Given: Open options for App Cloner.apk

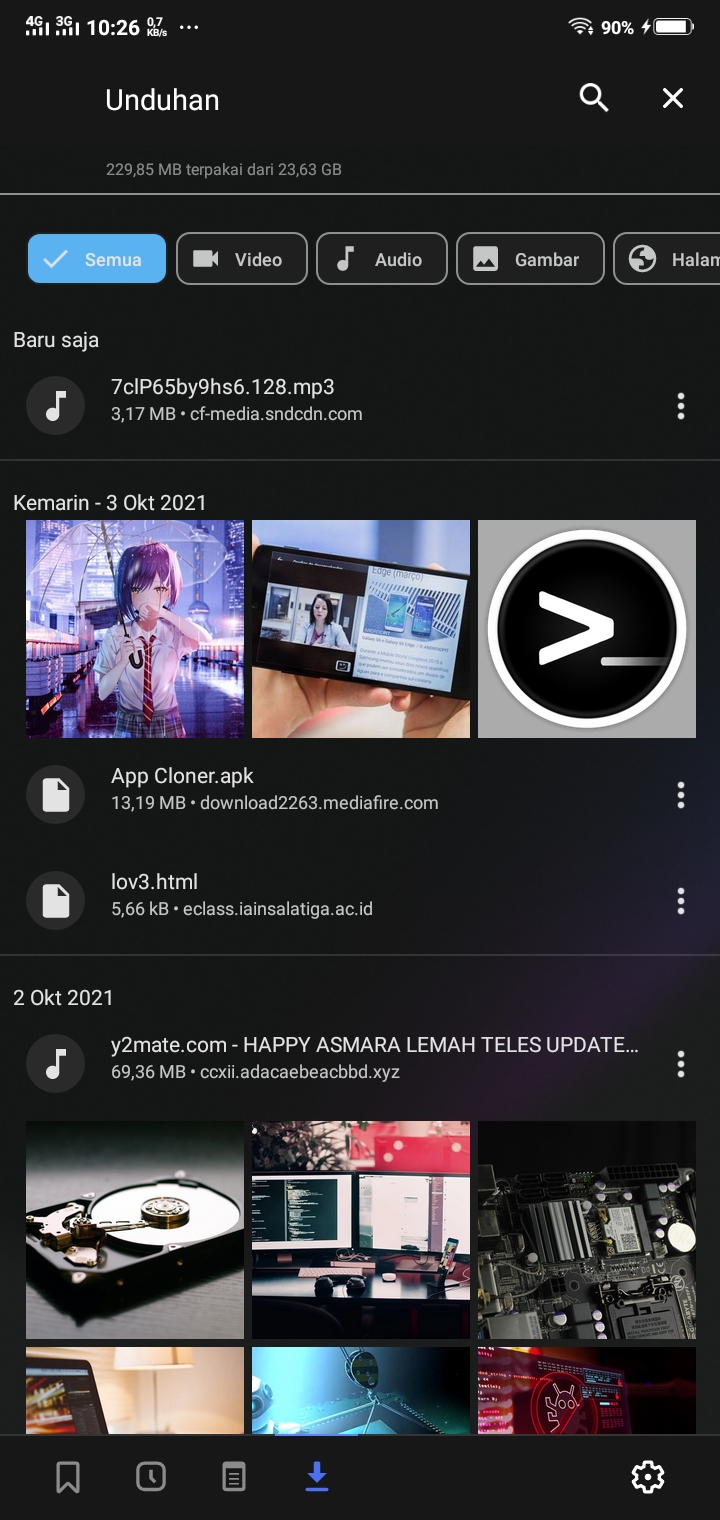Looking at the screenshot, I should (x=681, y=795).
